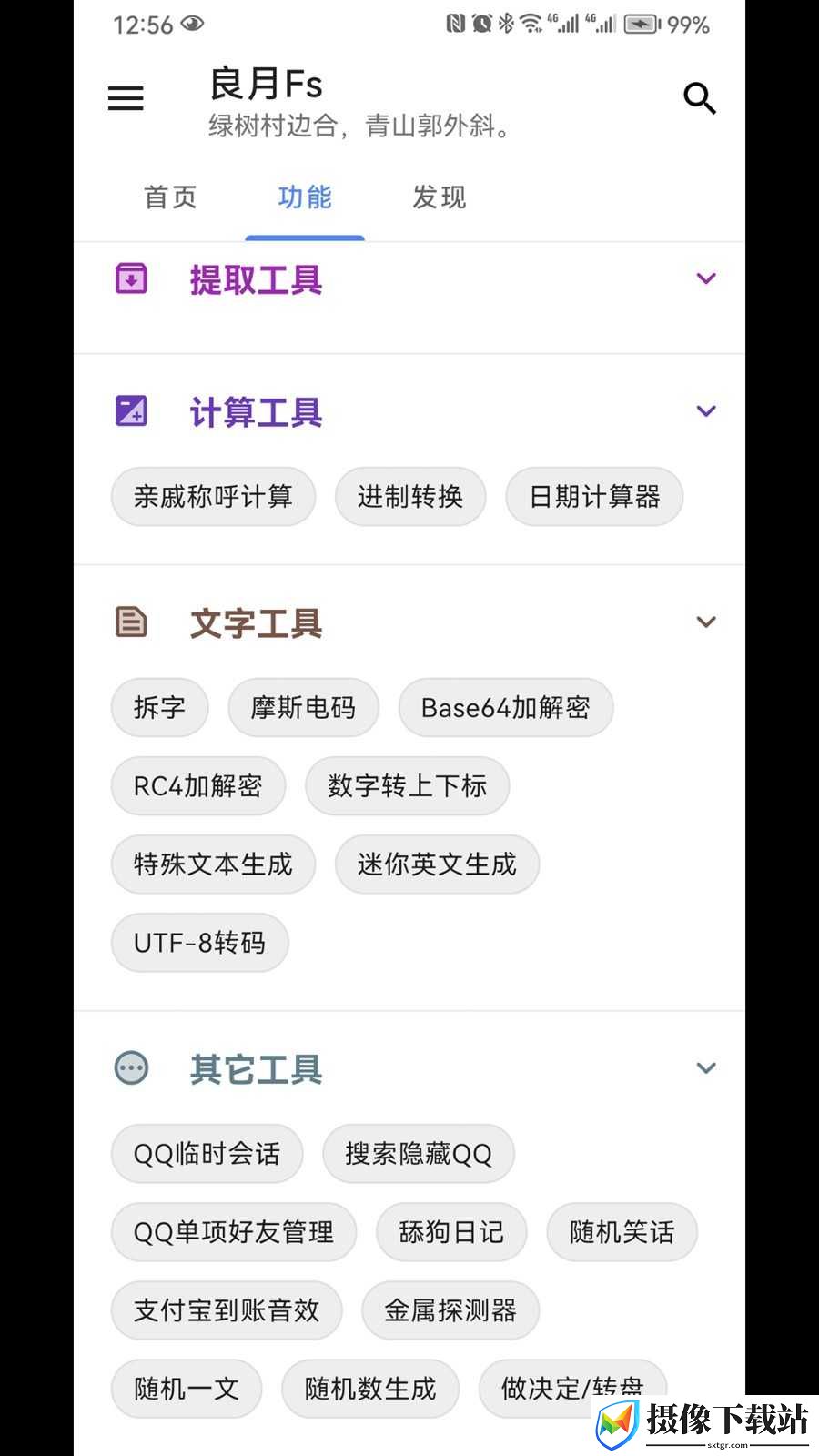Viewport: 819px width, 1456px height.
Task: Open 舔狗日记
Action: click(x=451, y=1232)
